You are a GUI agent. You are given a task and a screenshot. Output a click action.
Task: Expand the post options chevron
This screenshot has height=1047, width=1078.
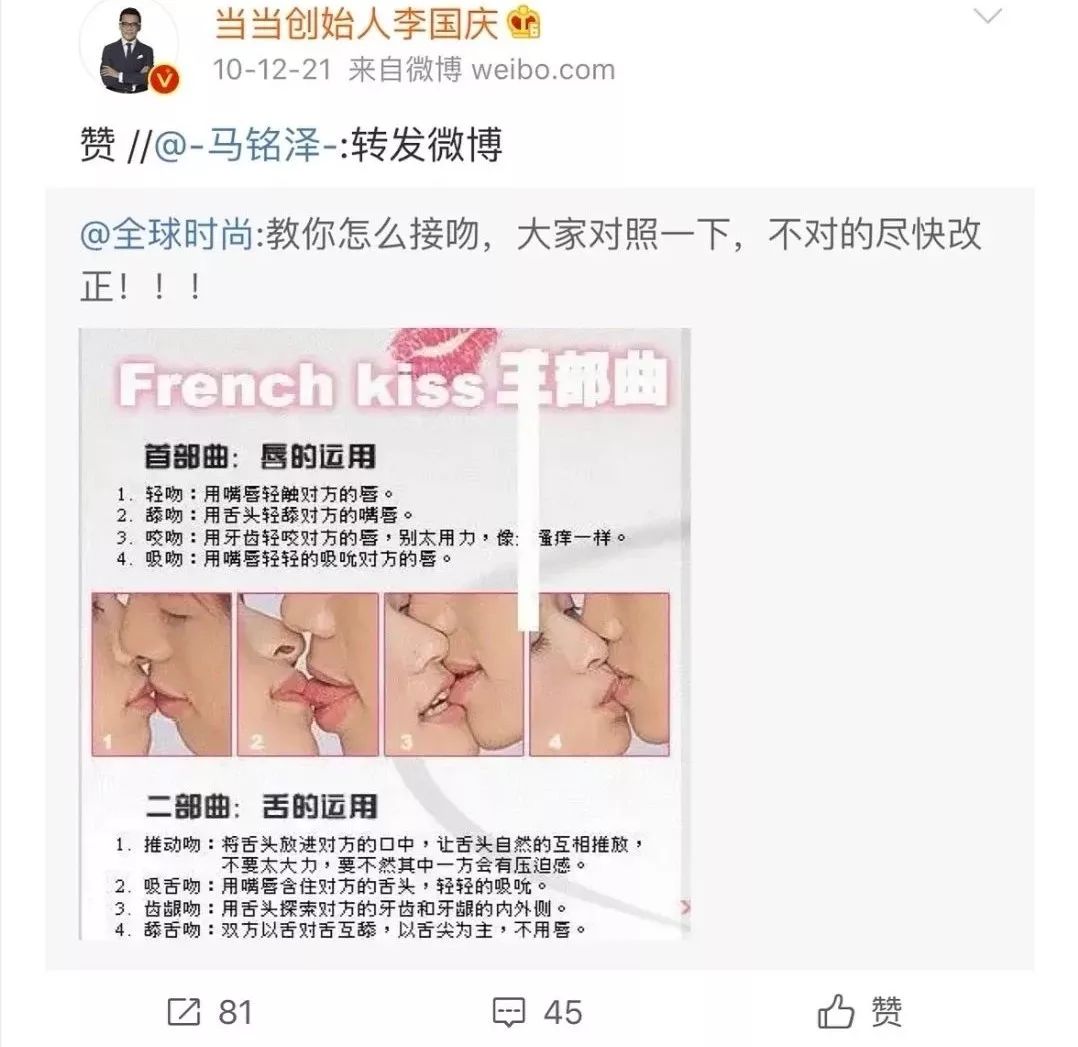tap(987, 16)
